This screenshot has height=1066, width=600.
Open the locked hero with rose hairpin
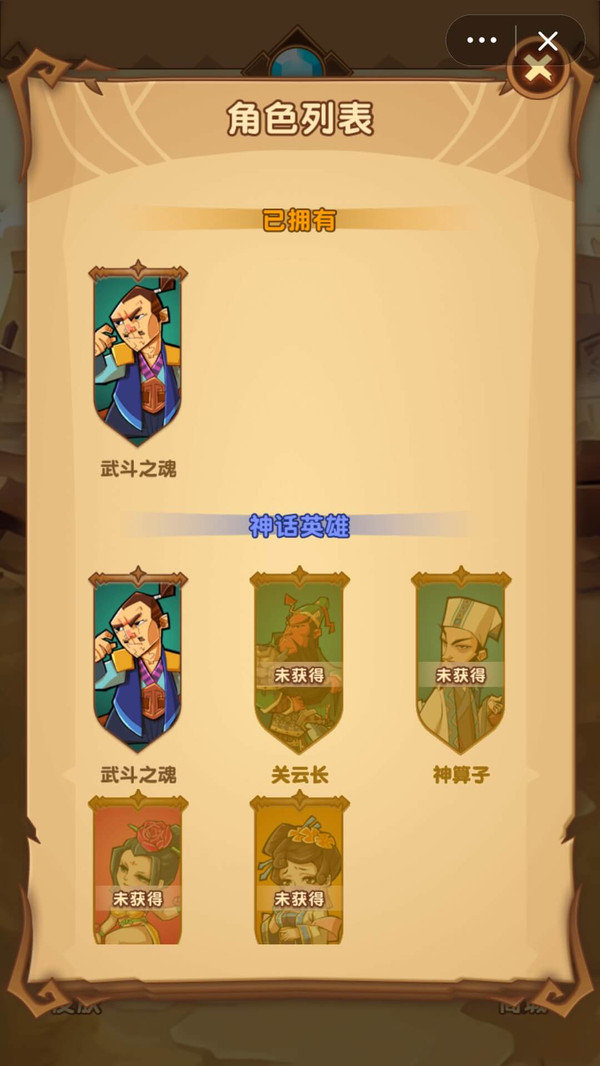[x=138, y=872]
